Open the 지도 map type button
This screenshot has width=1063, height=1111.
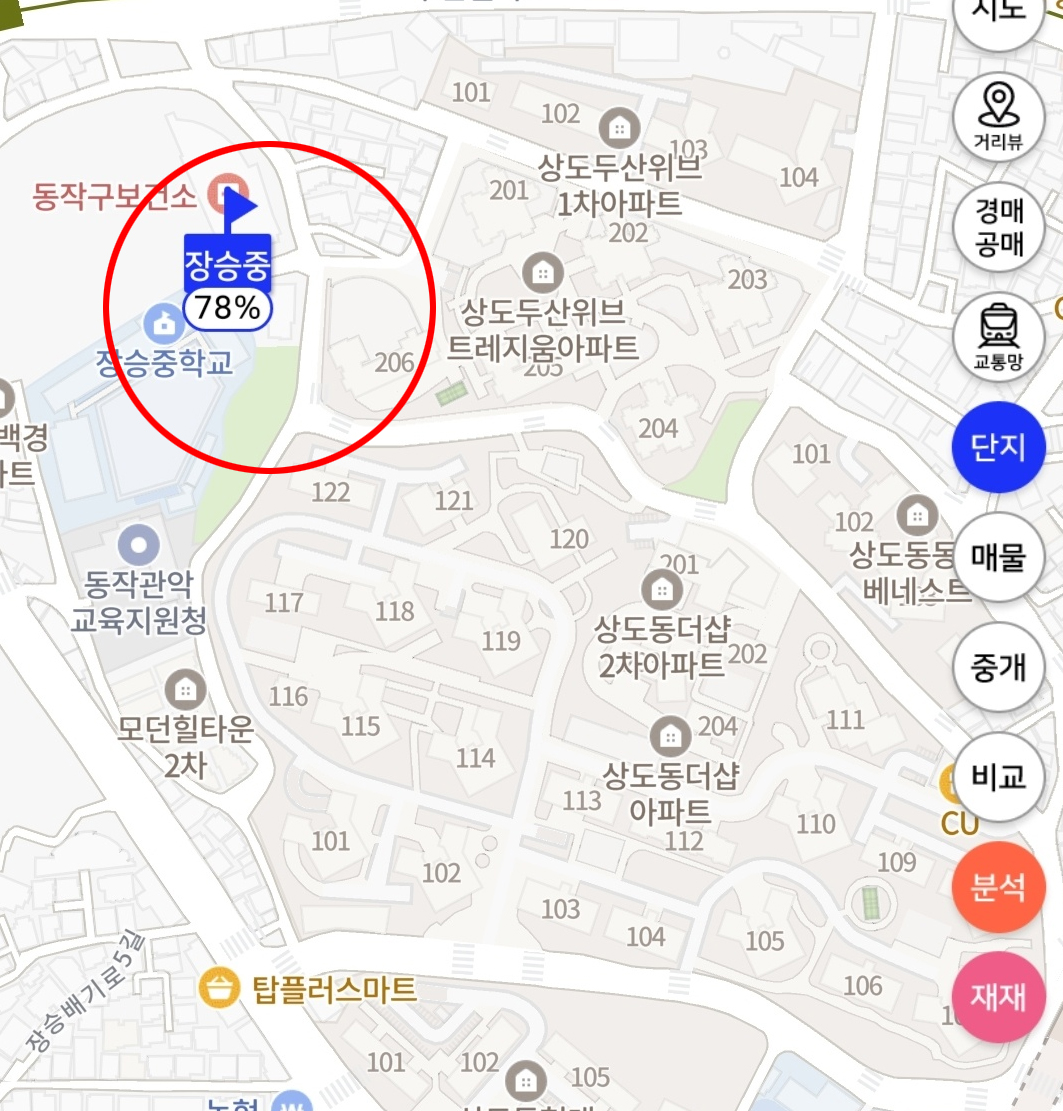coord(998,14)
